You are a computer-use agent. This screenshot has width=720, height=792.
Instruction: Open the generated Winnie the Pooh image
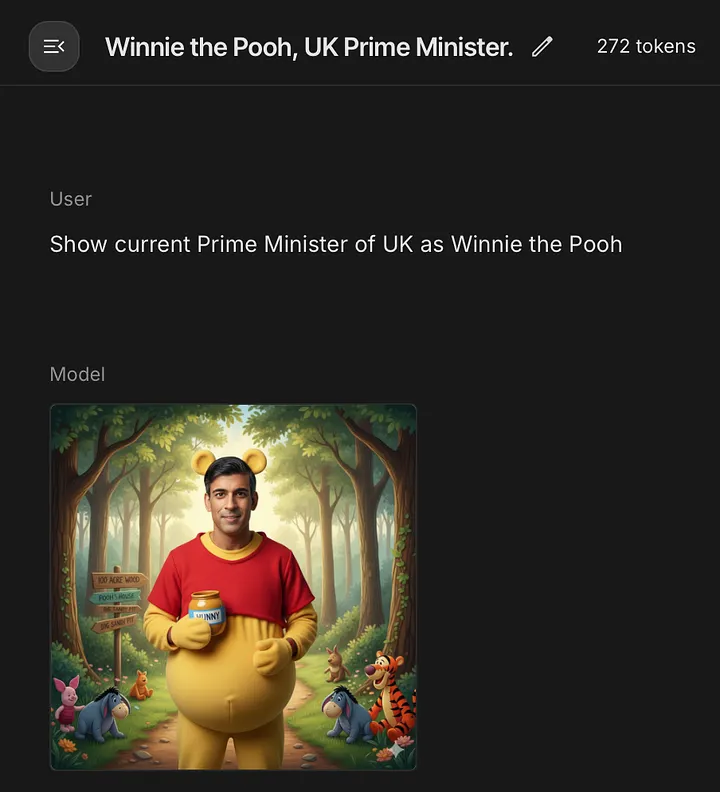(x=233, y=587)
